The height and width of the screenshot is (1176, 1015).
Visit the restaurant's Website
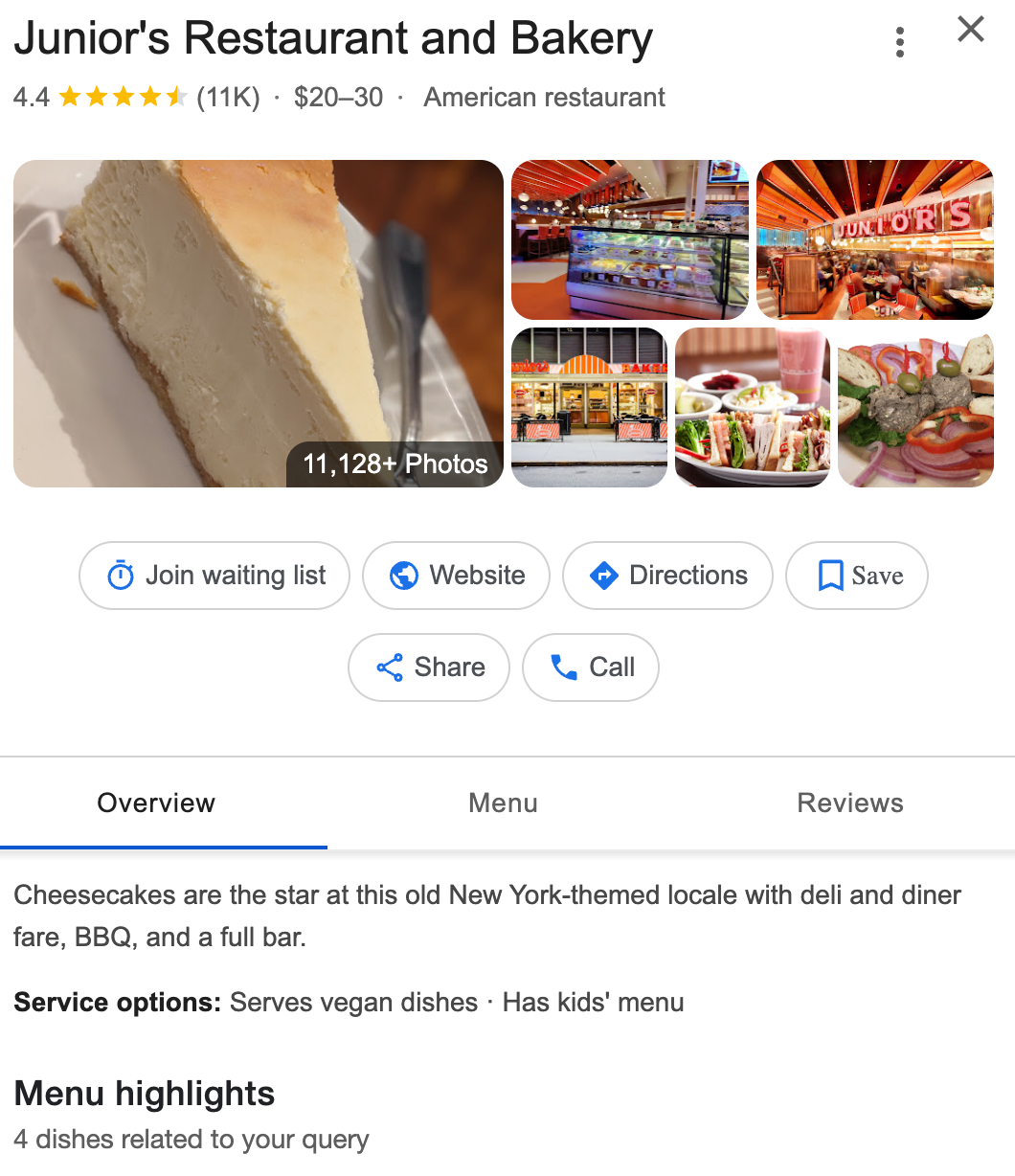pyautogui.click(x=457, y=576)
